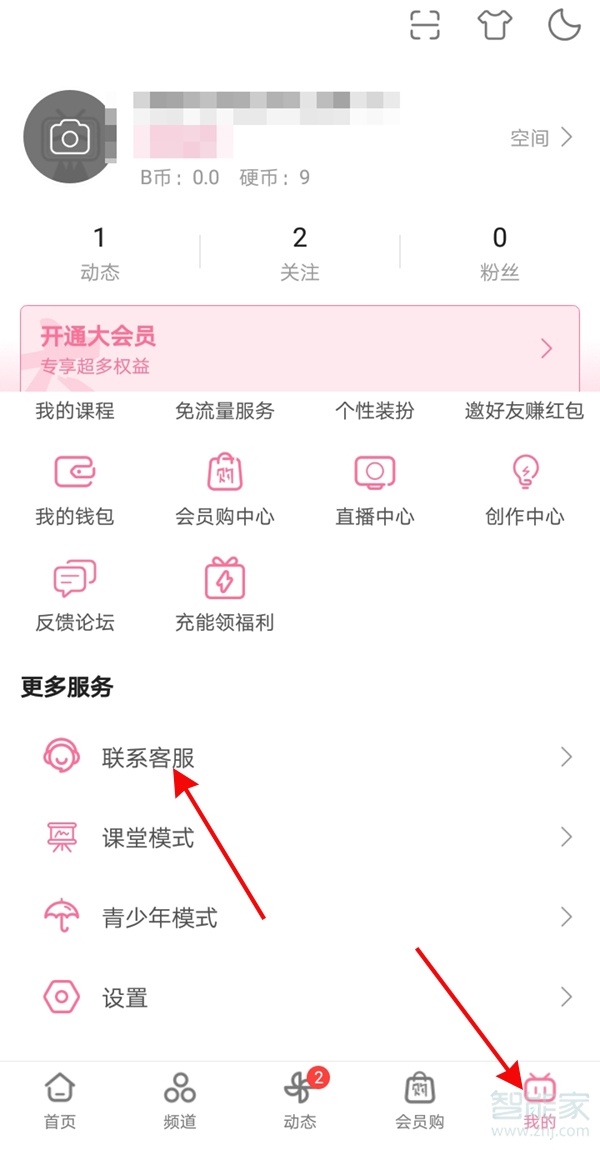Open 青少年模式 teen mode
The image size is (600, 1150).
300,917
